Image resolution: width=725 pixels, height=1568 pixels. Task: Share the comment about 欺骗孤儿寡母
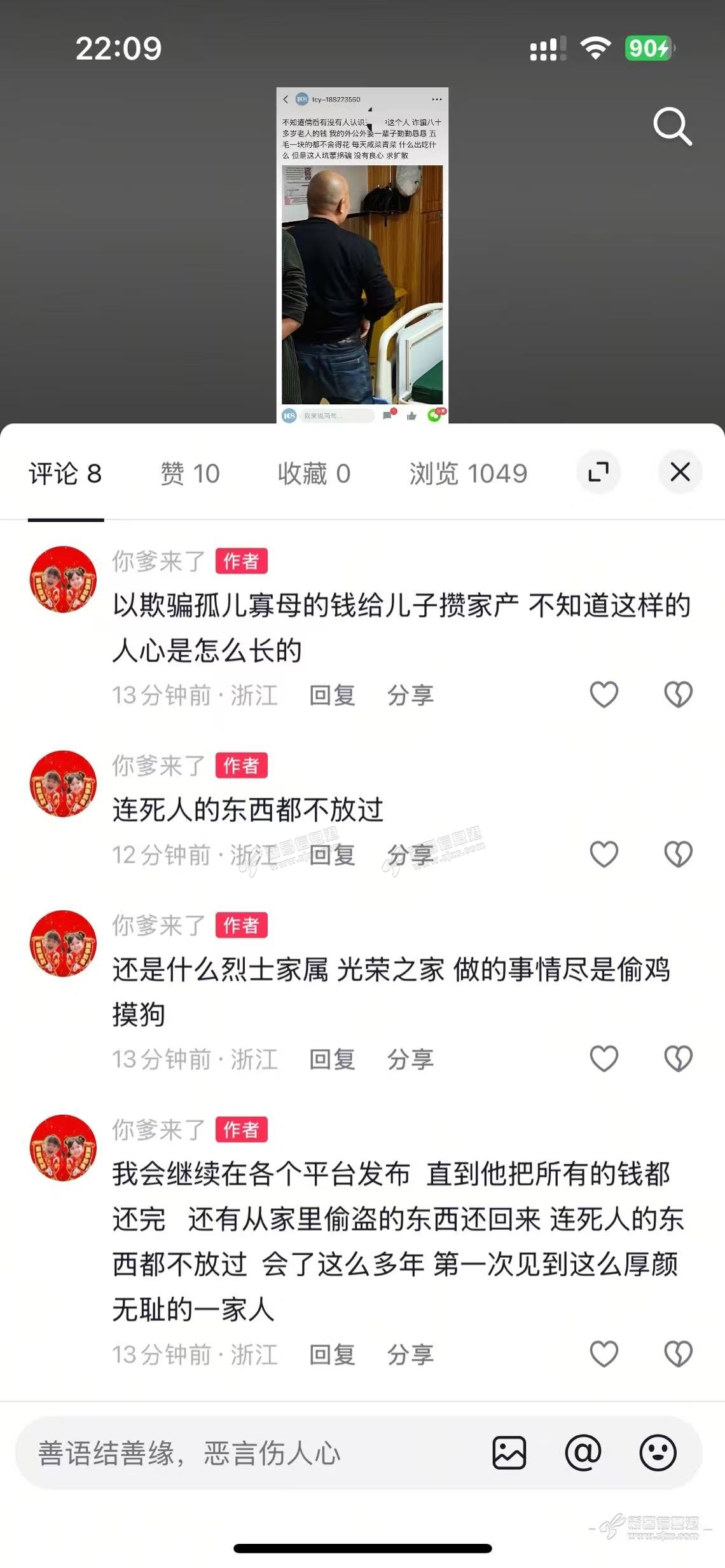click(410, 695)
